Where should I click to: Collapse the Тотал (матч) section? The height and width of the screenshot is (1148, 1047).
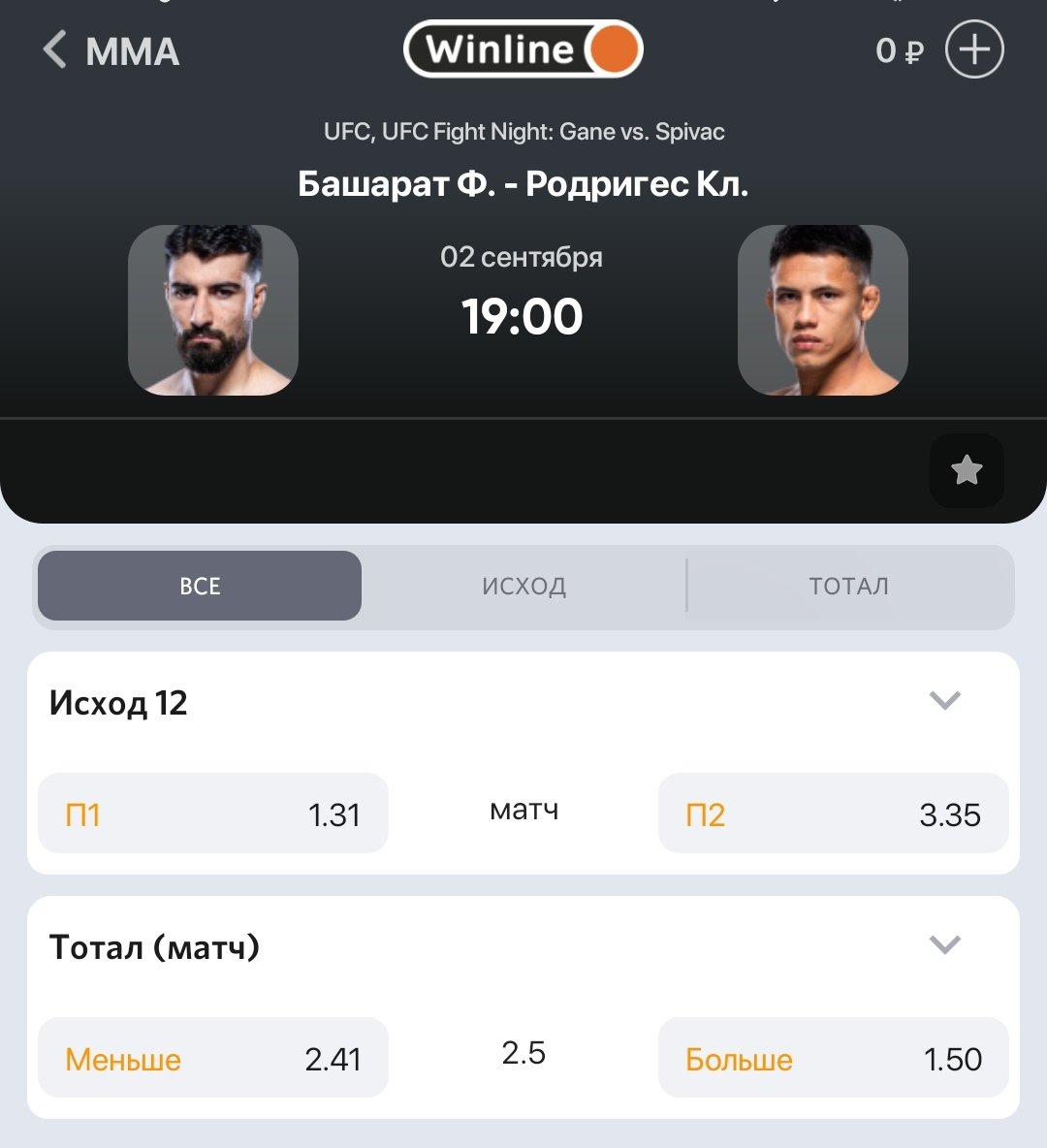[944, 944]
